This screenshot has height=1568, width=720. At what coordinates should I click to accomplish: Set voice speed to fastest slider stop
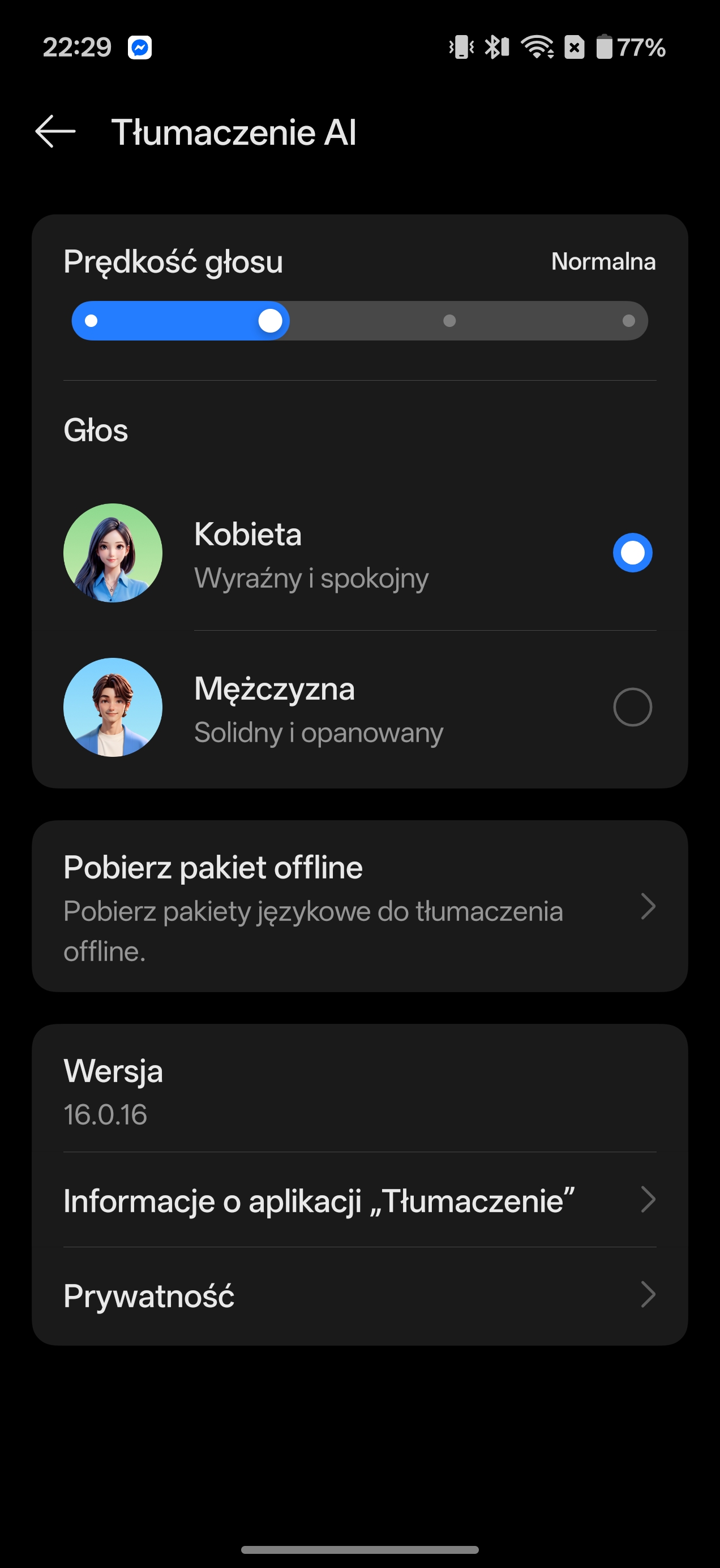pyautogui.click(x=629, y=321)
